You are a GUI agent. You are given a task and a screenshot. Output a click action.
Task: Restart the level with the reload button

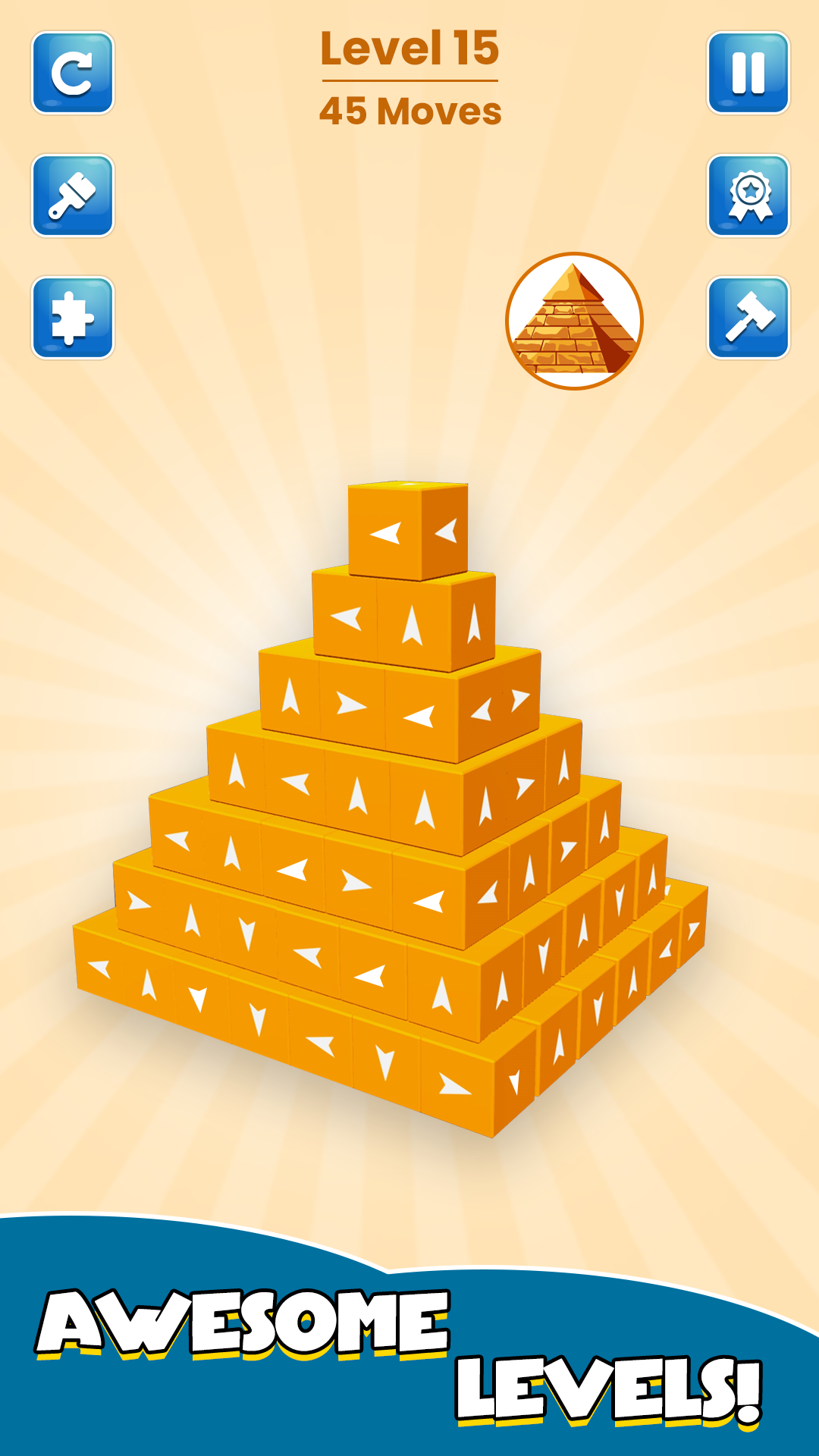pyautogui.click(x=73, y=73)
